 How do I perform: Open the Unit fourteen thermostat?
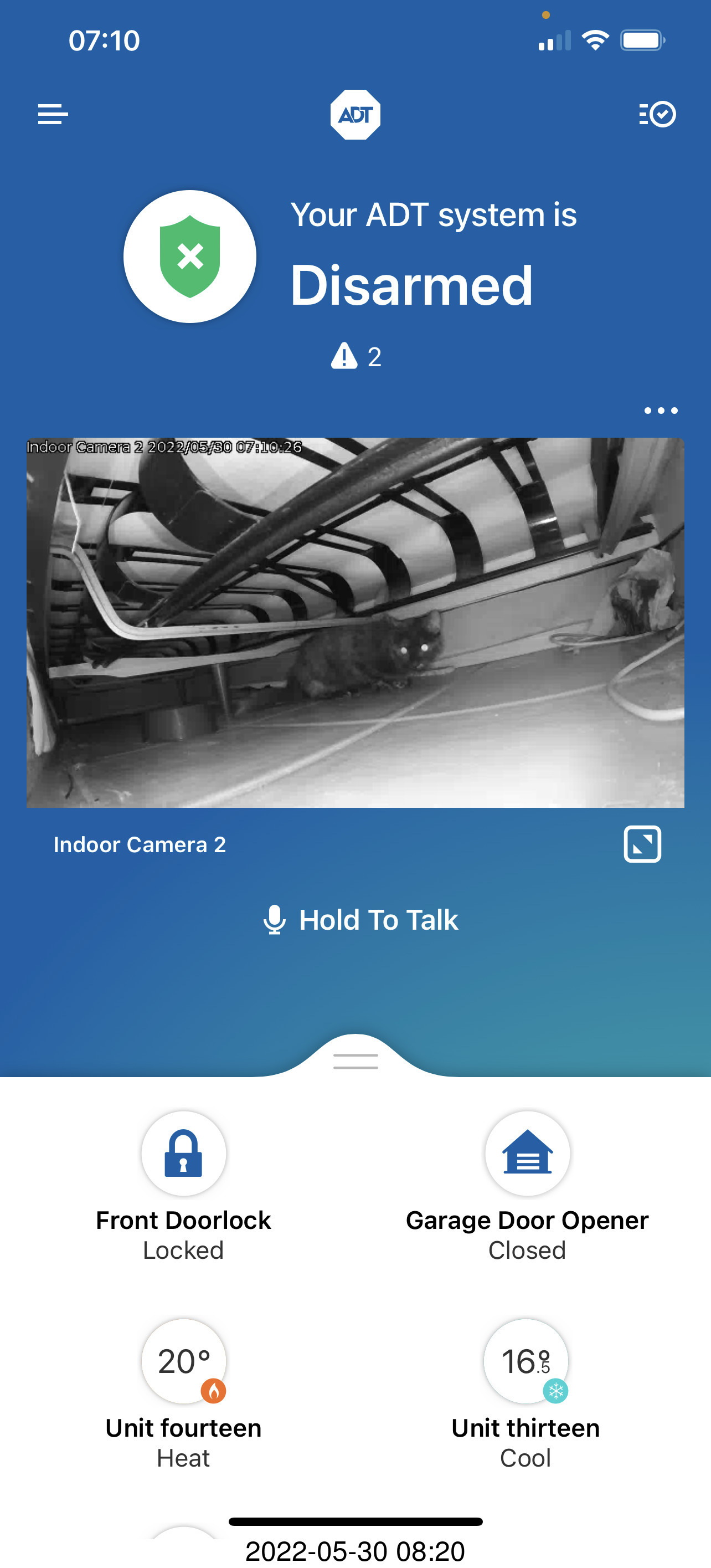(x=184, y=1361)
